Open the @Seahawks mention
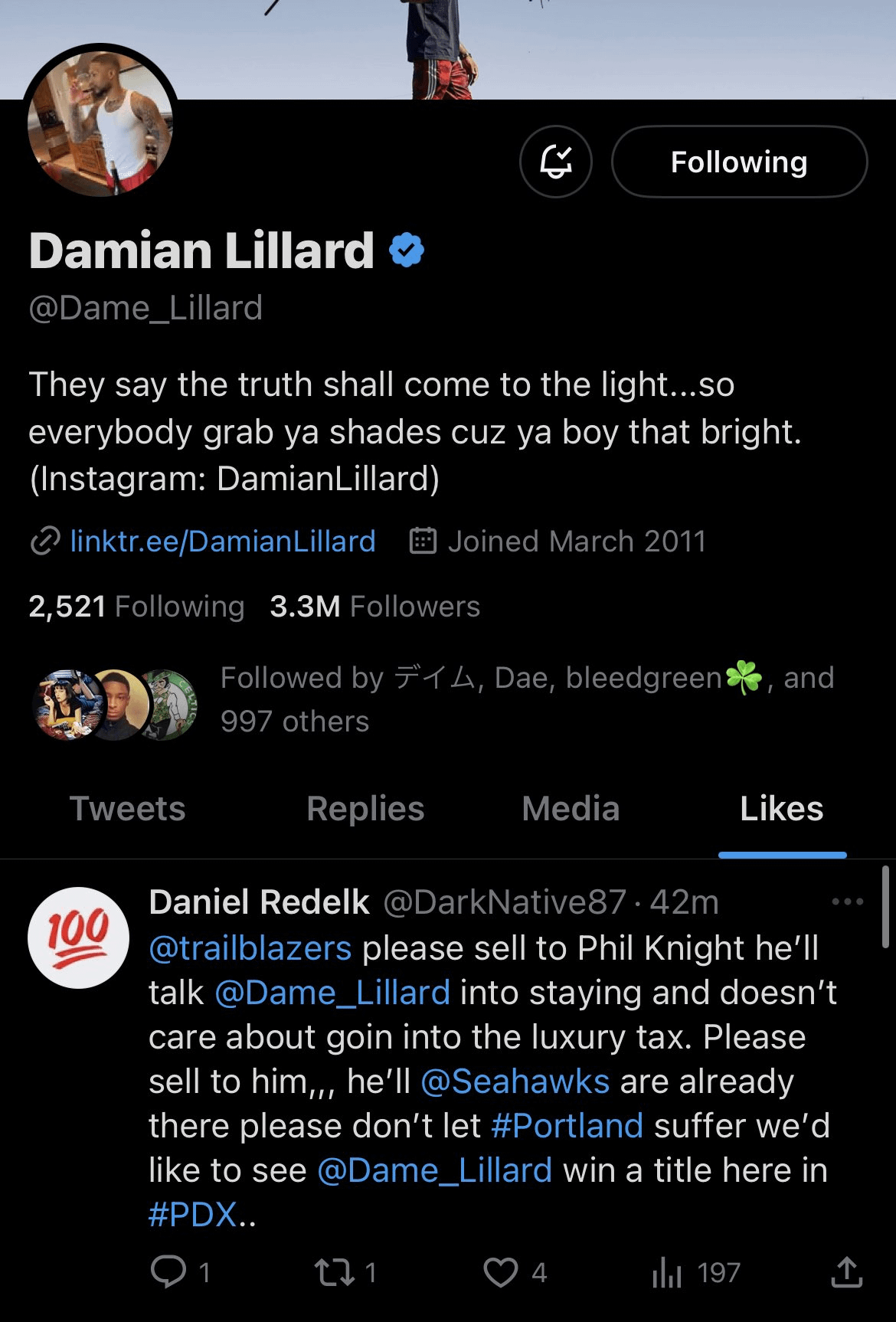 click(x=515, y=1081)
